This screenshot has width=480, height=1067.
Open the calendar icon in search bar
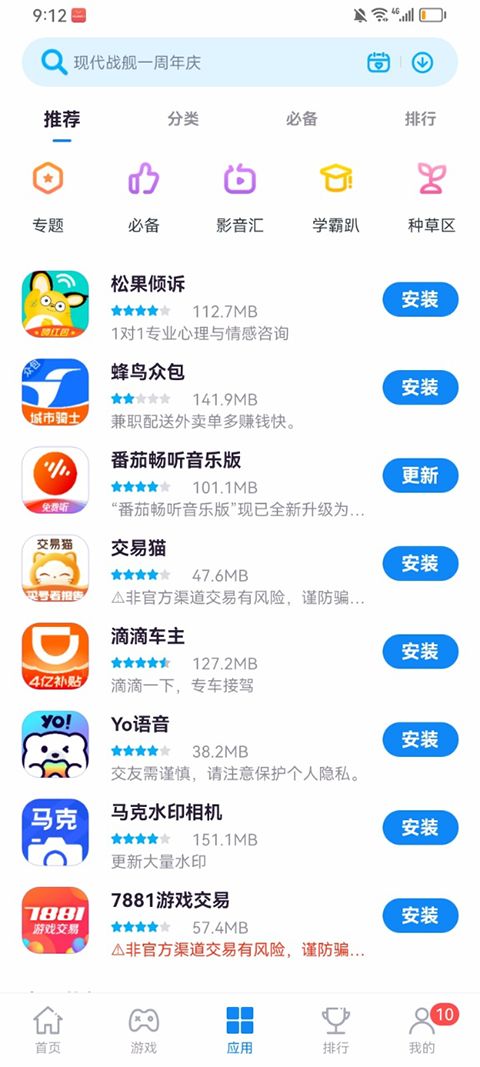(379, 63)
